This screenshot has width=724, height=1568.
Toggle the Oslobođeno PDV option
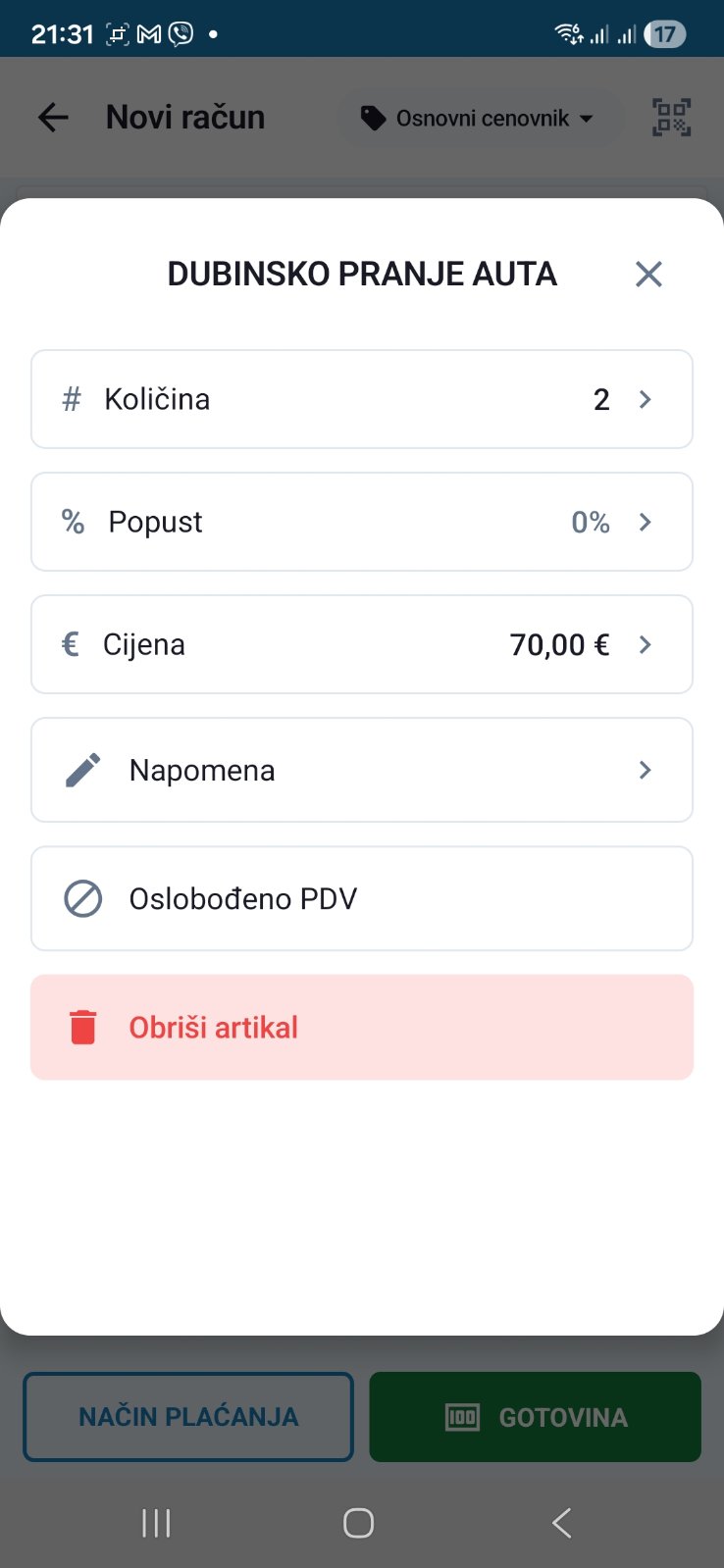pos(362,898)
